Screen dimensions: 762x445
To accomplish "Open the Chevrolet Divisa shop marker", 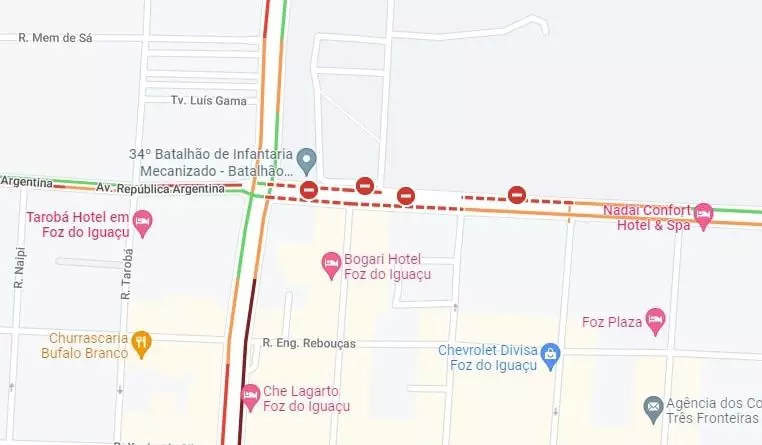I will click(550, 355).
